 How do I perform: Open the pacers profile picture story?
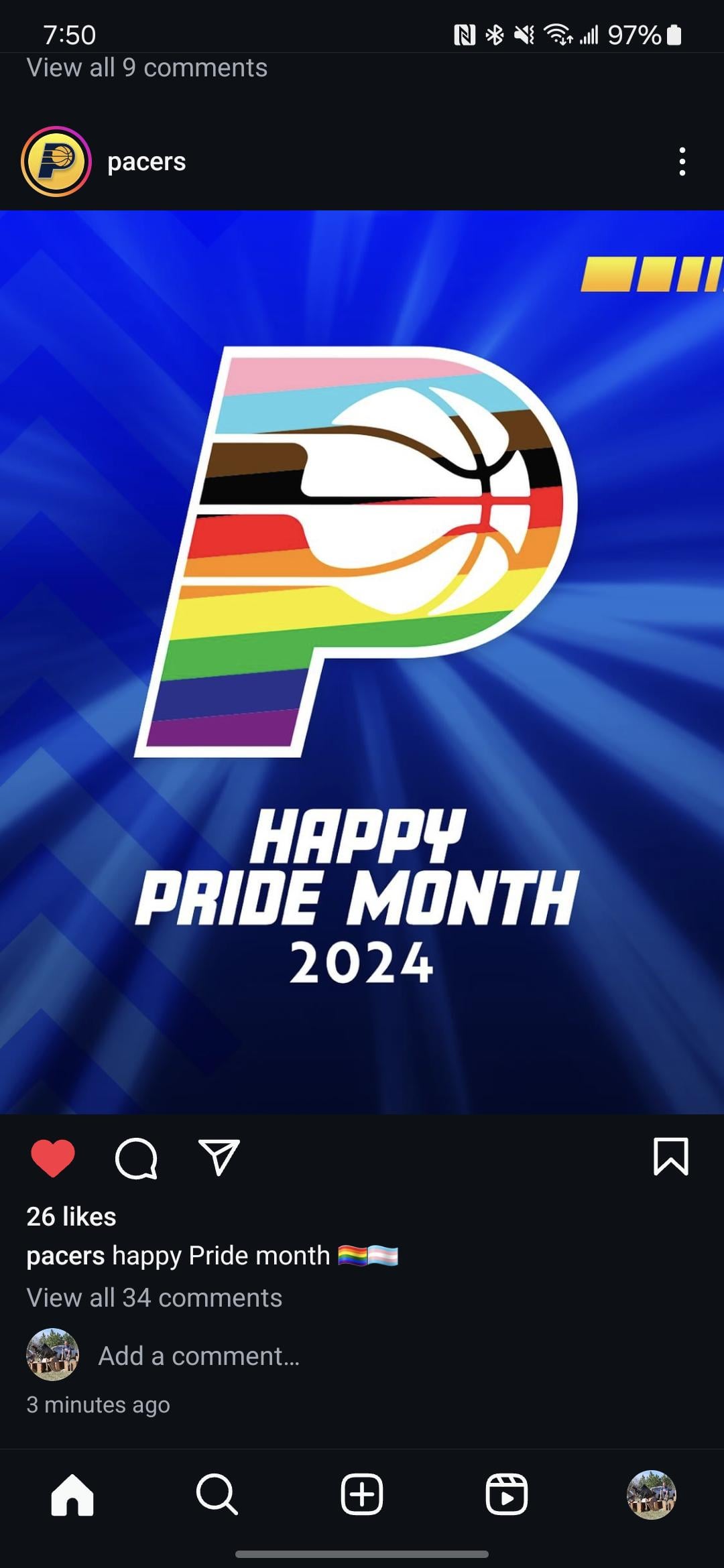point(56,161)
